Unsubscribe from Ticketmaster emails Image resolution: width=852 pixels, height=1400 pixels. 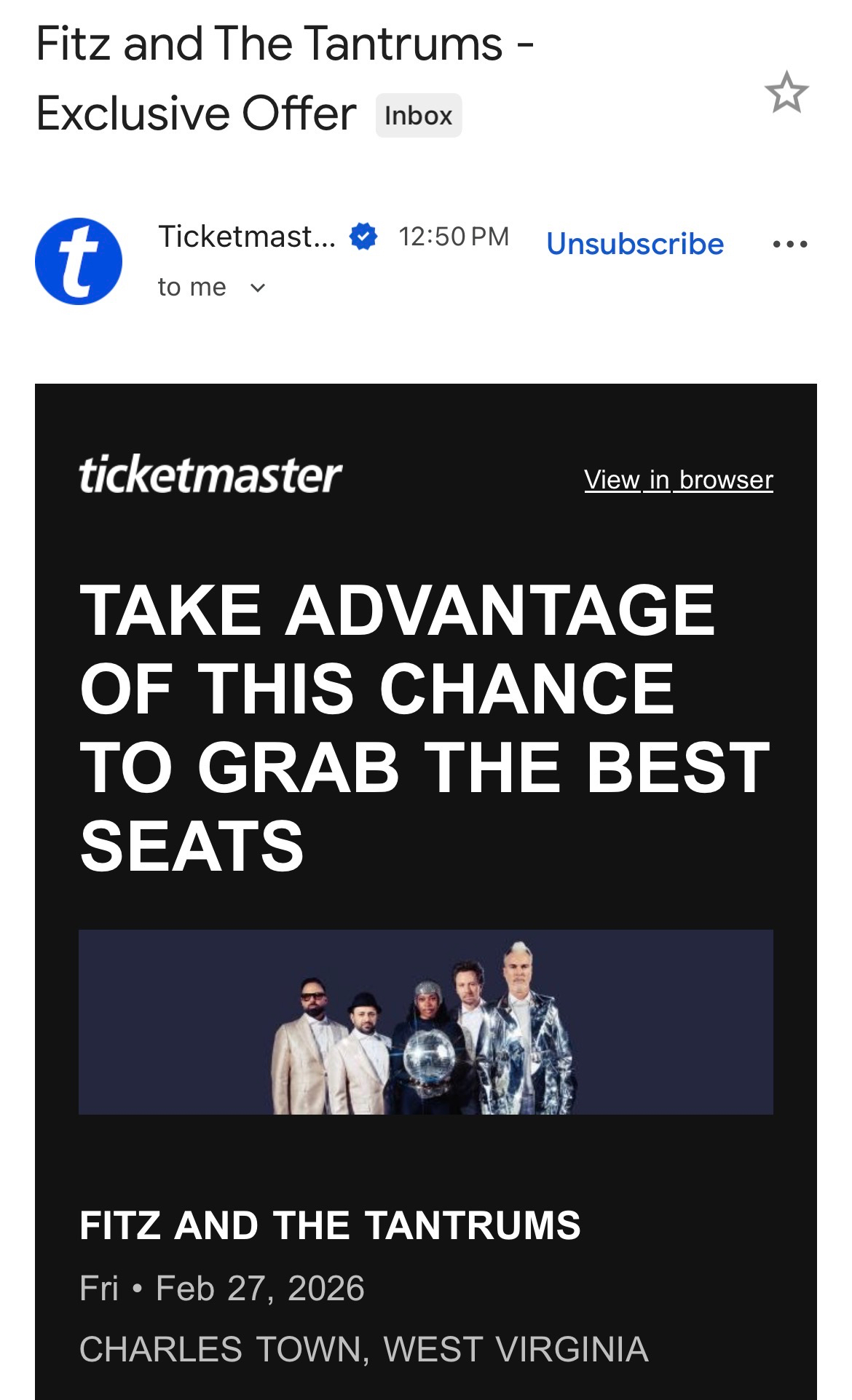(x=635, y=244)
